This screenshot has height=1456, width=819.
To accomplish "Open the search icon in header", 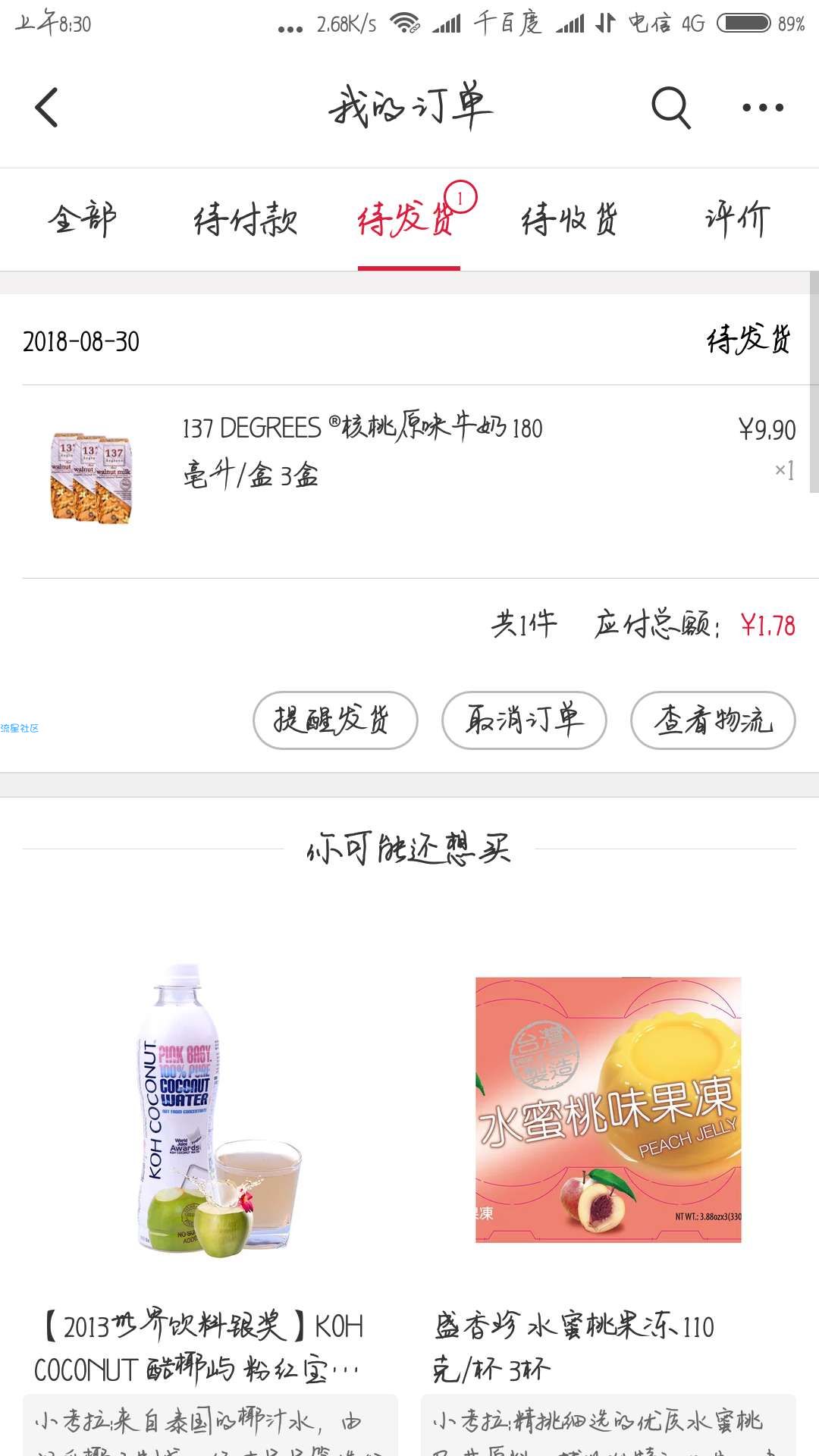I will [x=670, y=107].
